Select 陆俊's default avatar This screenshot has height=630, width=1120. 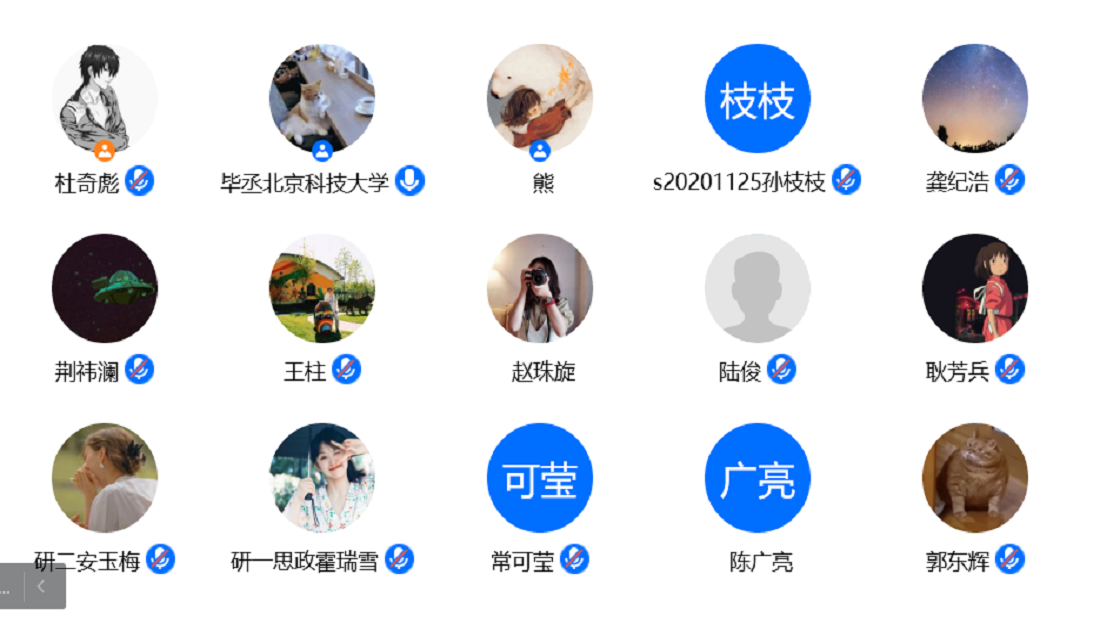click(757, 288)
